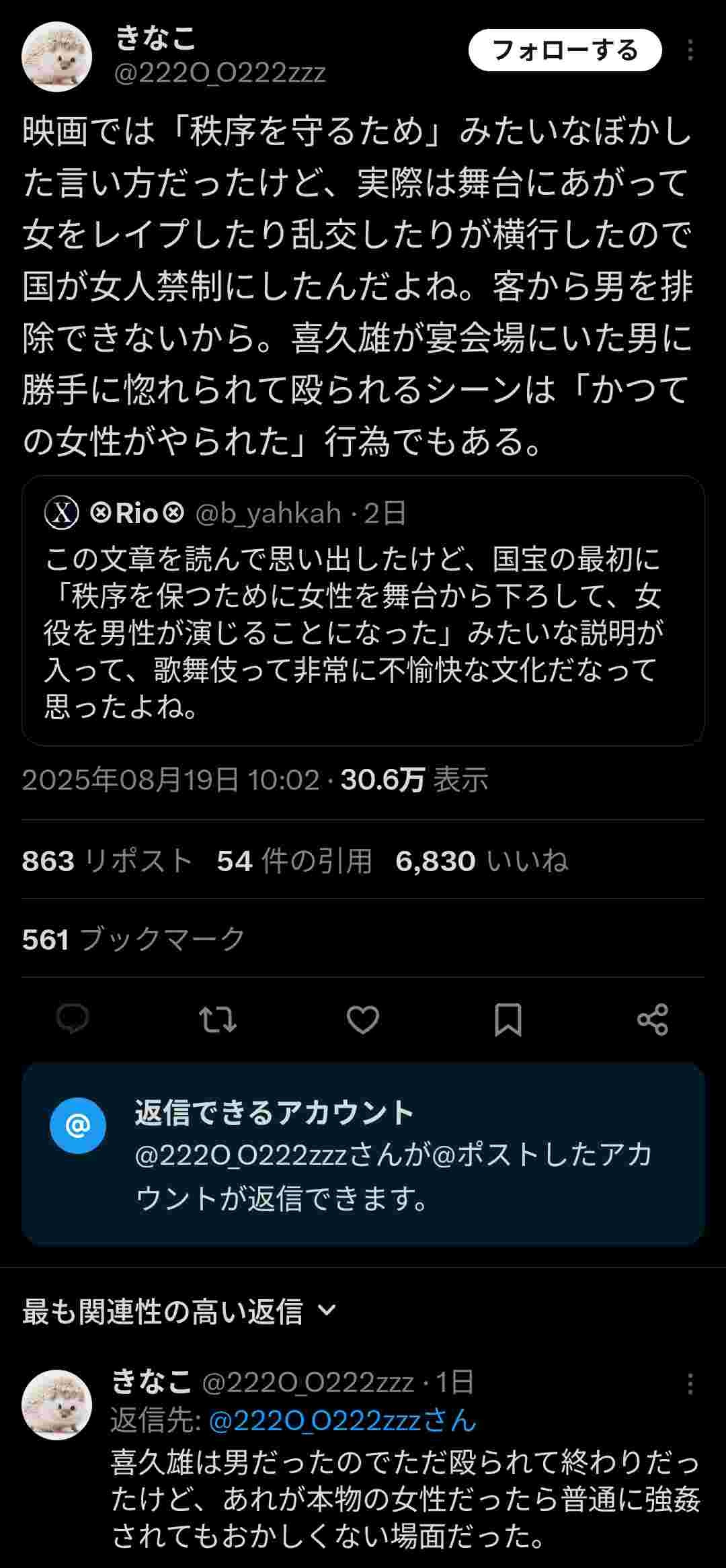This screenshot has height=1568, width=726.
Task: Repost this post
Action: (x=218, y=1020)
